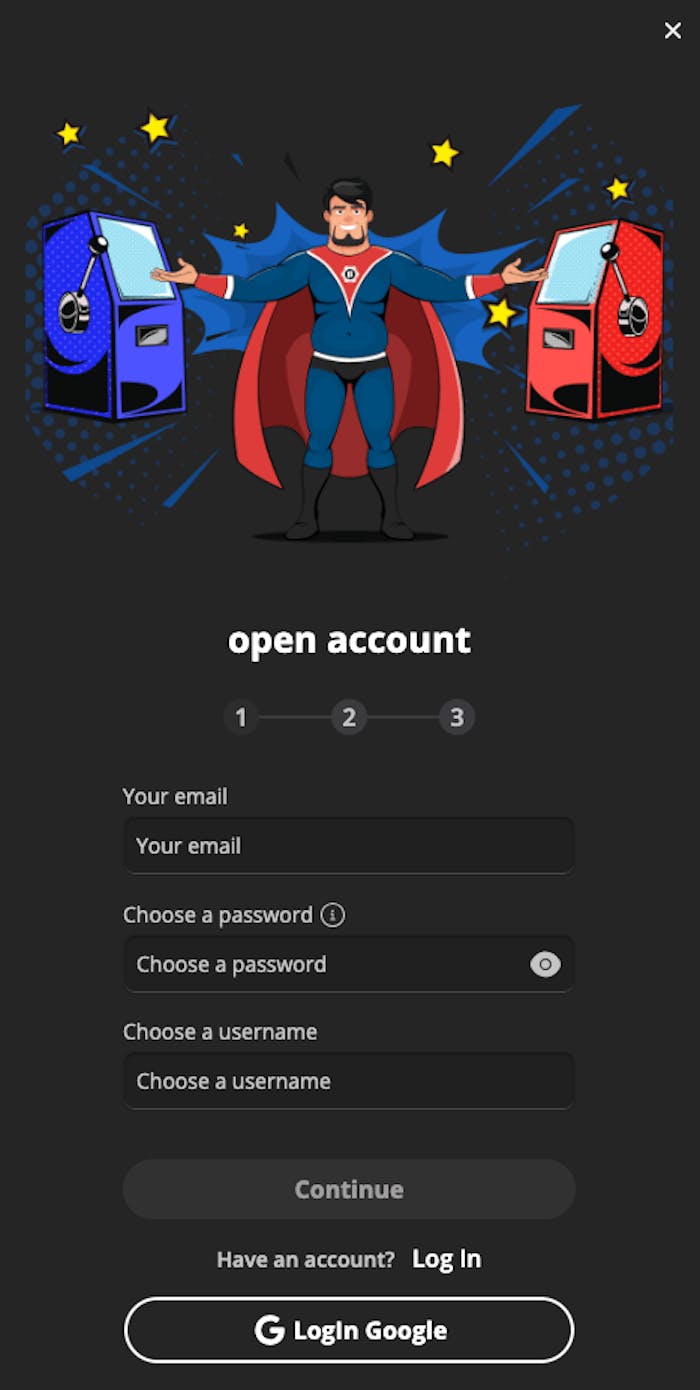The height and width of the screenshot is (1390, 700).
Task: Tap the Choose a password field
Action: click(x=320, y=965)
